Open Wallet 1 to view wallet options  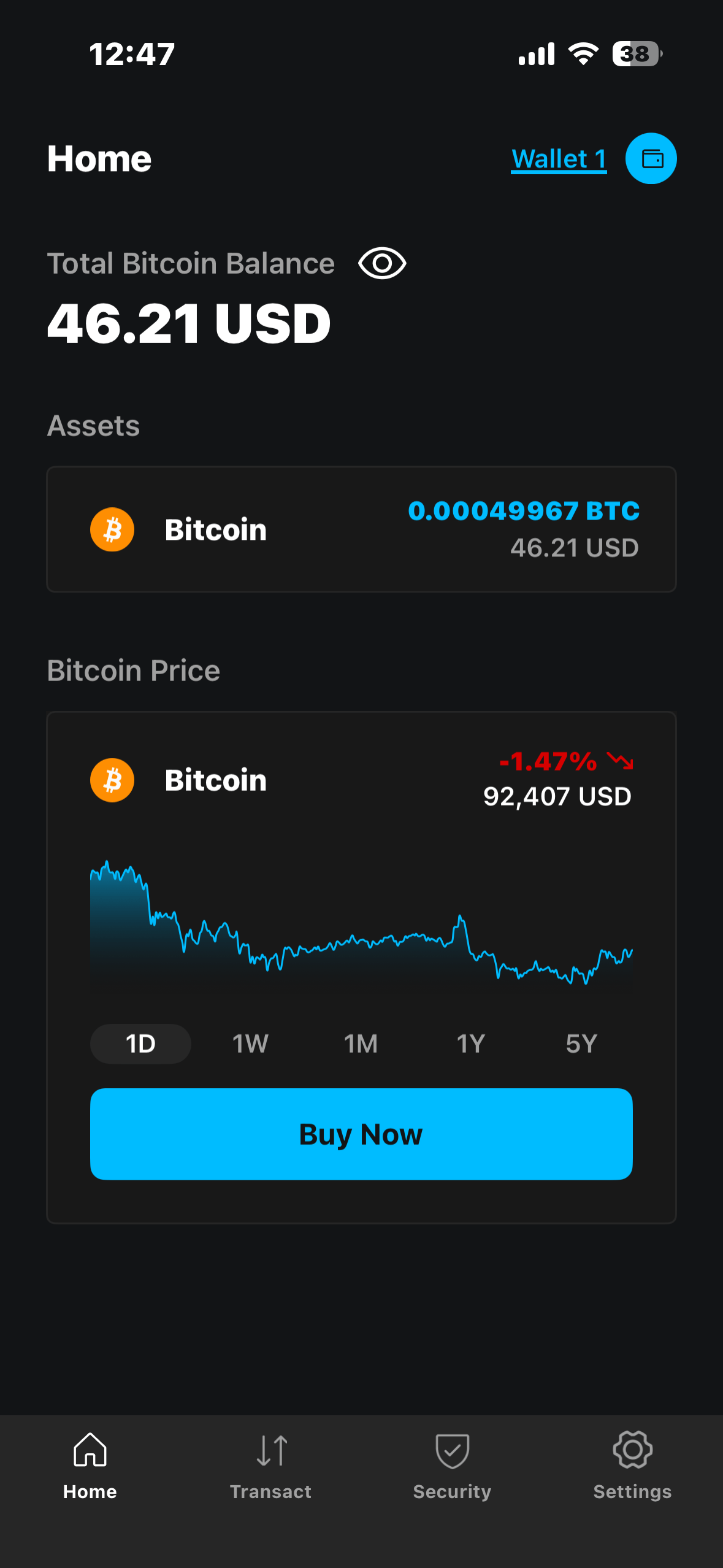tap(559, 158)
